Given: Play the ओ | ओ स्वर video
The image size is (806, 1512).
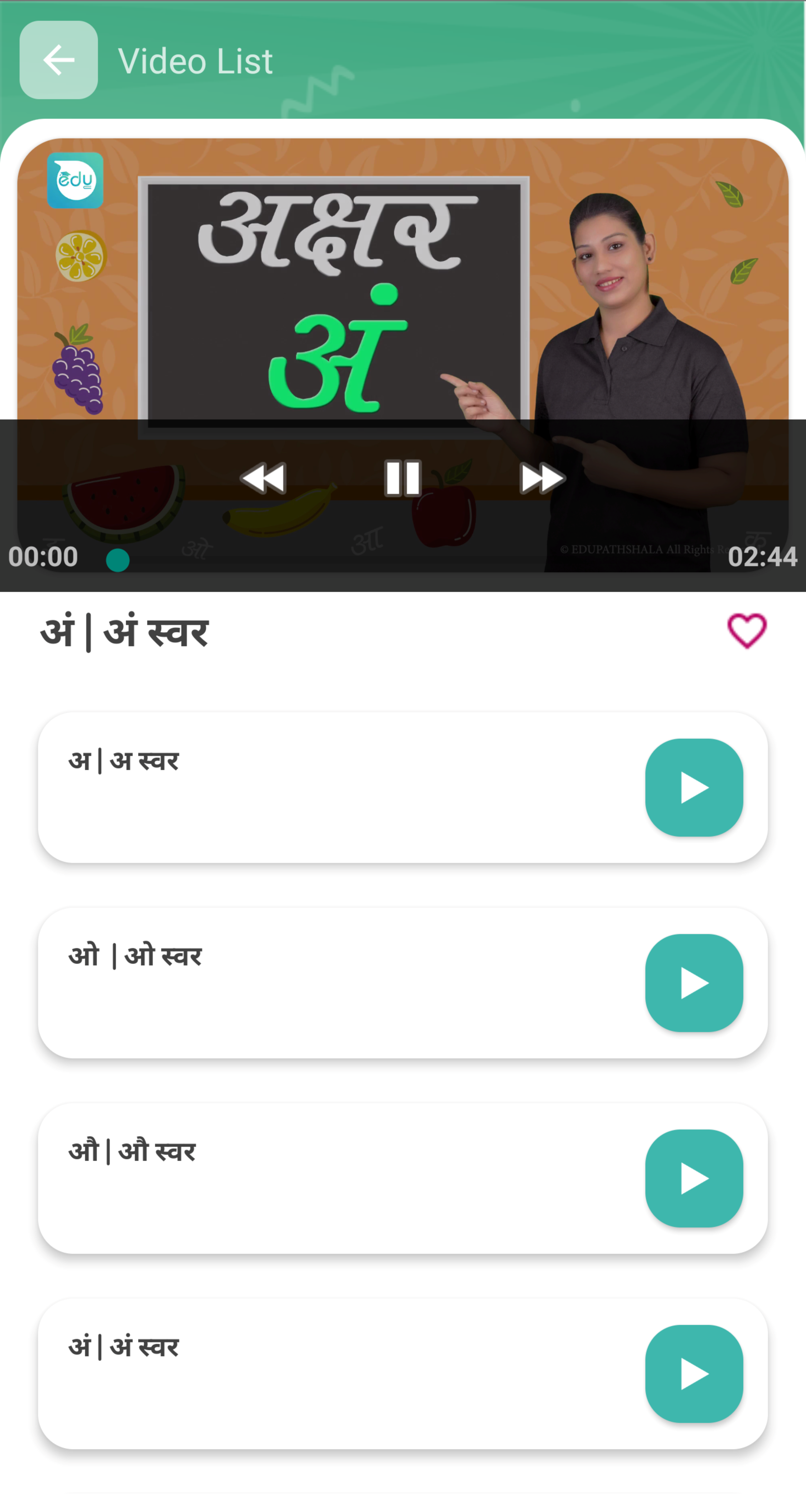Looking at the screenshot, I should 694,983.
